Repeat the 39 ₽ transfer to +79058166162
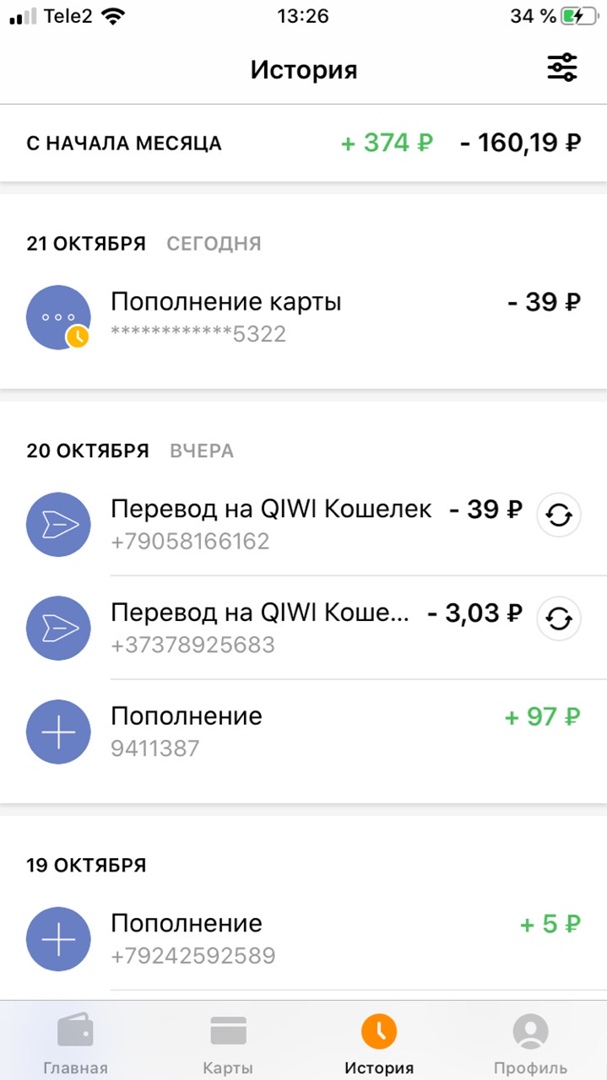Image resolution: width=607 pixels, height=1080 pixels. pos(559,515)
